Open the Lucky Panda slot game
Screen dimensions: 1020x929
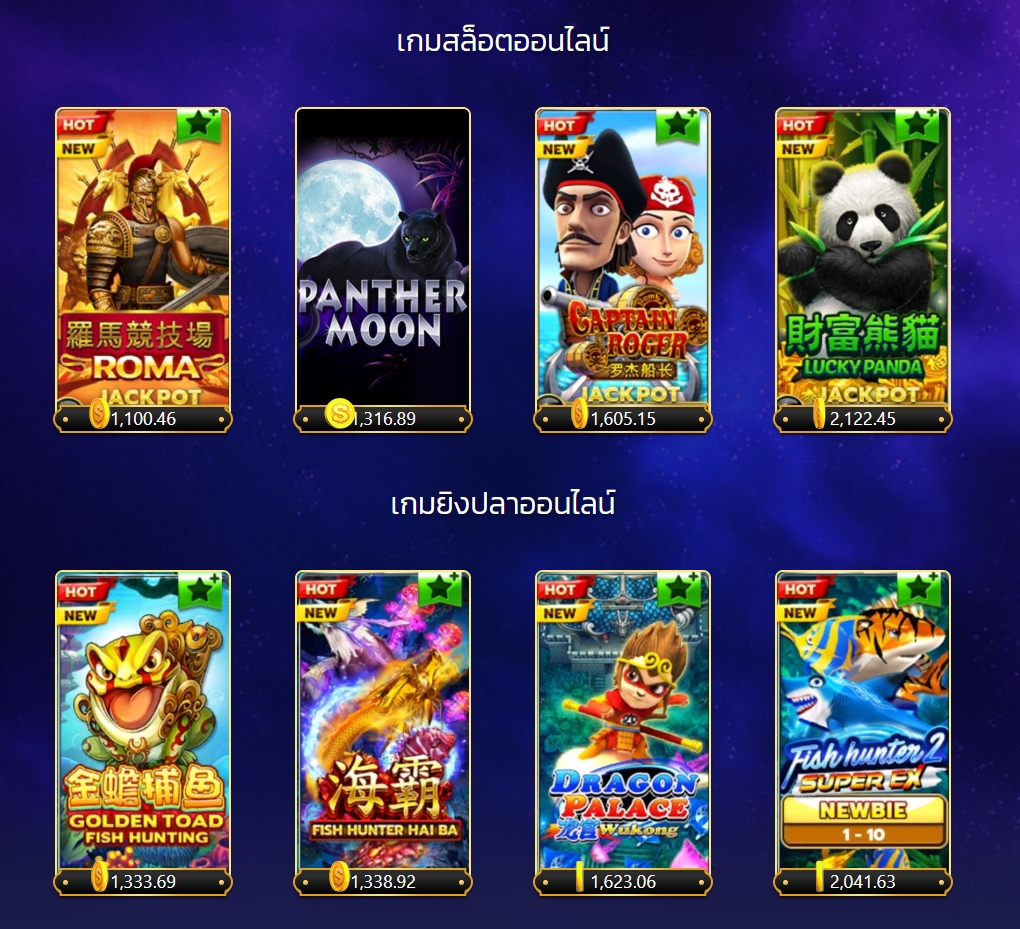click(862, 260)
